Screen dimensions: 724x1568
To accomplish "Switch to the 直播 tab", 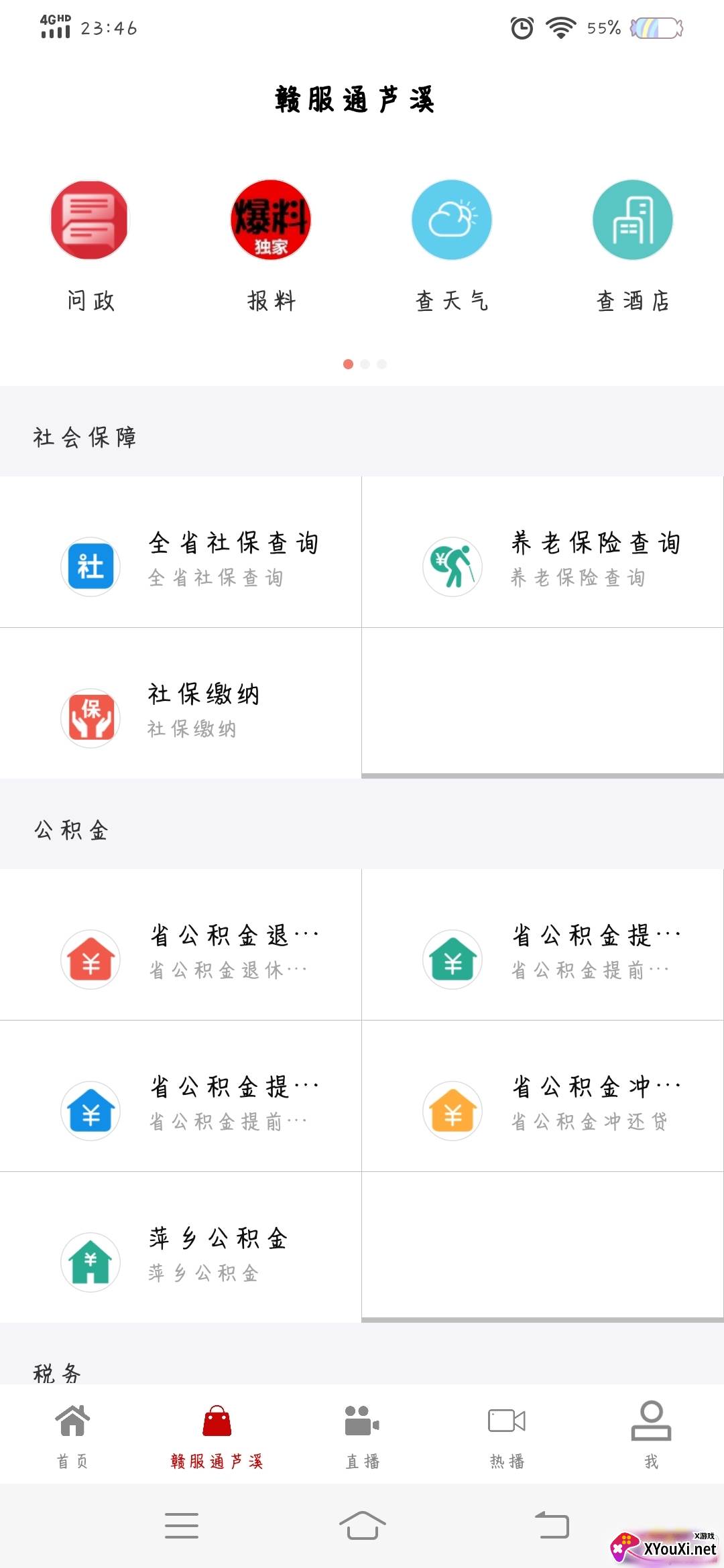I will coord(362,1434).
